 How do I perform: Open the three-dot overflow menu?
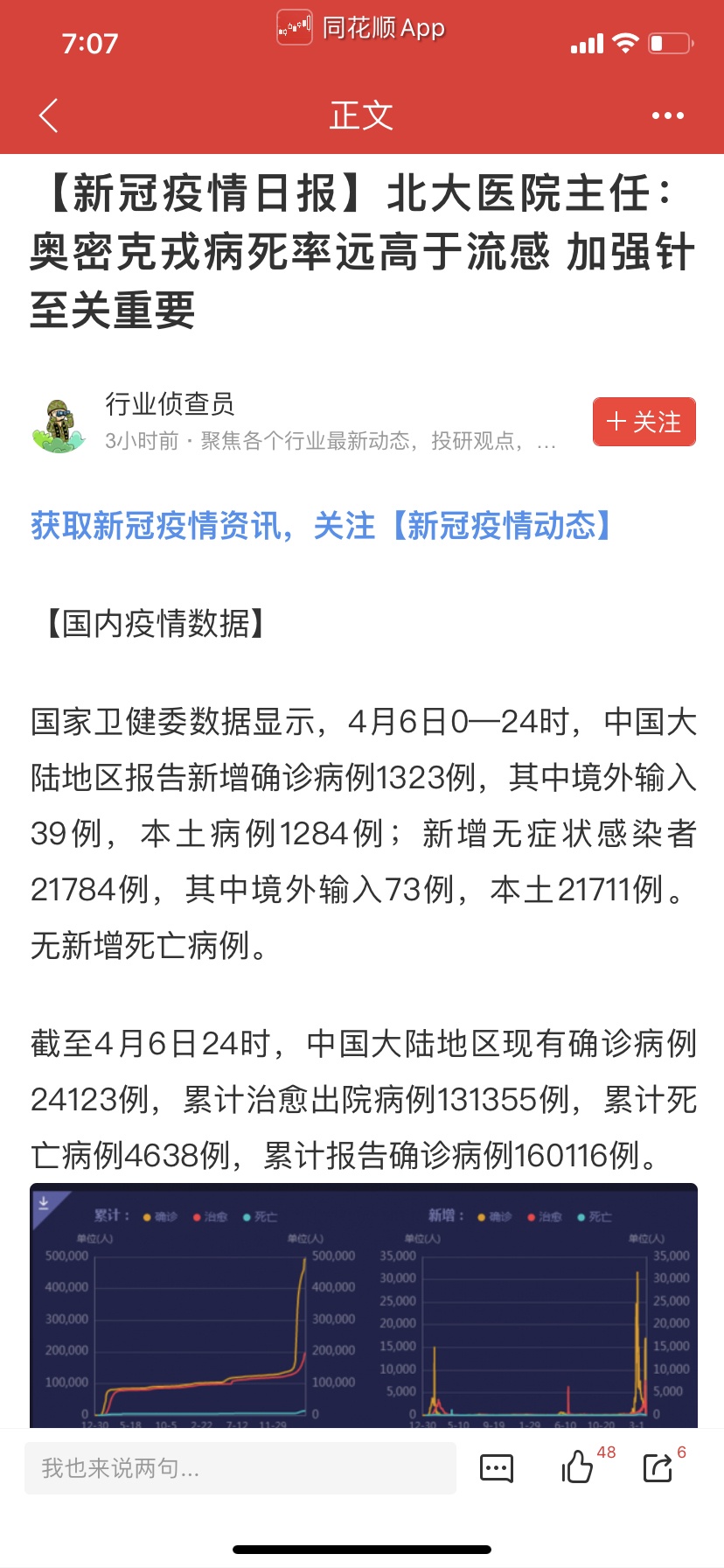[668, 115]
